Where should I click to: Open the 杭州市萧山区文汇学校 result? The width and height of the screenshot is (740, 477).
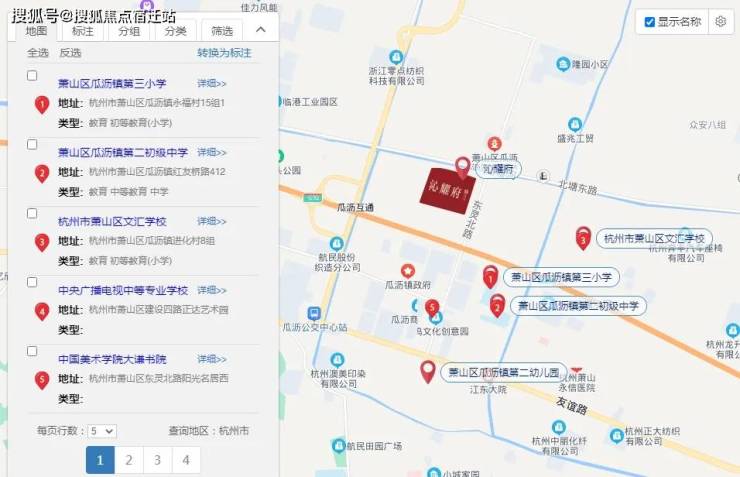[112, 221]
